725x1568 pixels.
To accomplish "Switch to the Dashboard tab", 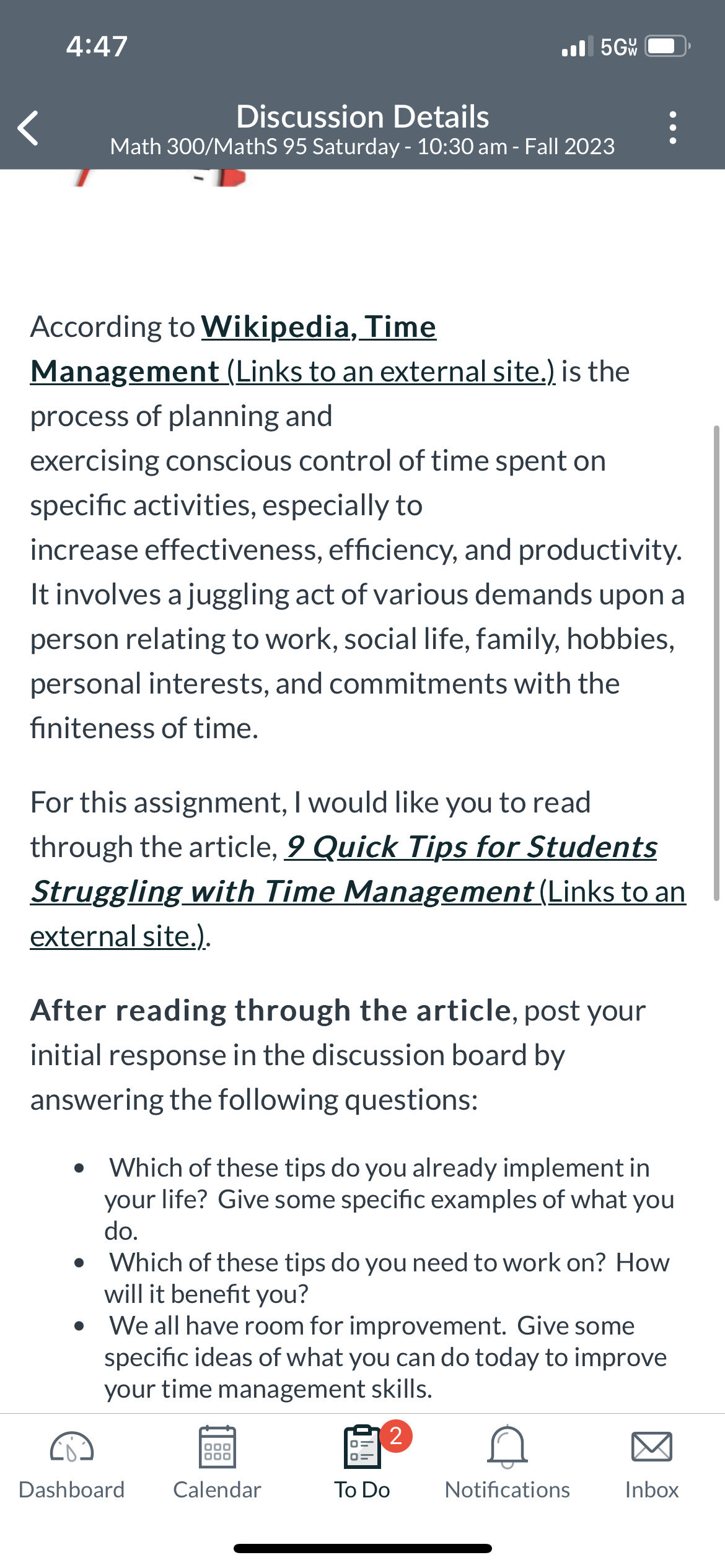I will pyautogui.click(x=71, y=1464).
